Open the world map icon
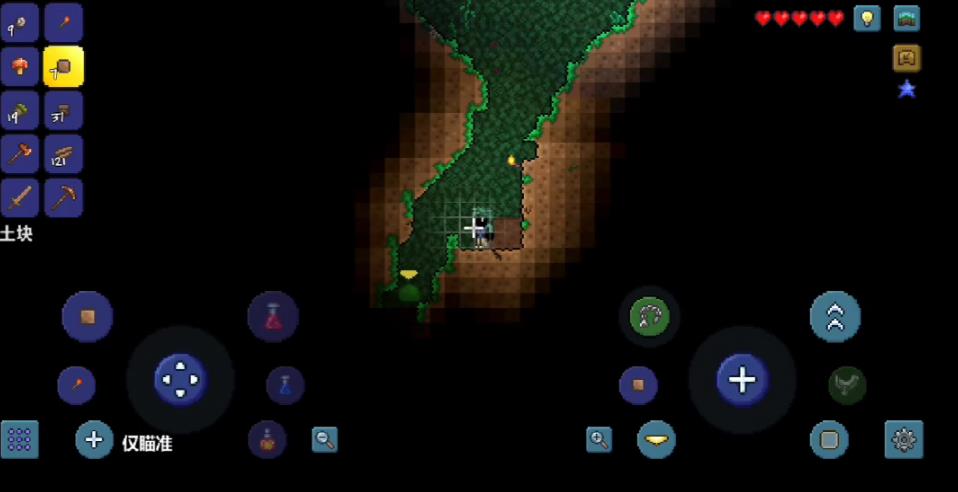Screen dimensions: 958x492 (x=906, y=18)
